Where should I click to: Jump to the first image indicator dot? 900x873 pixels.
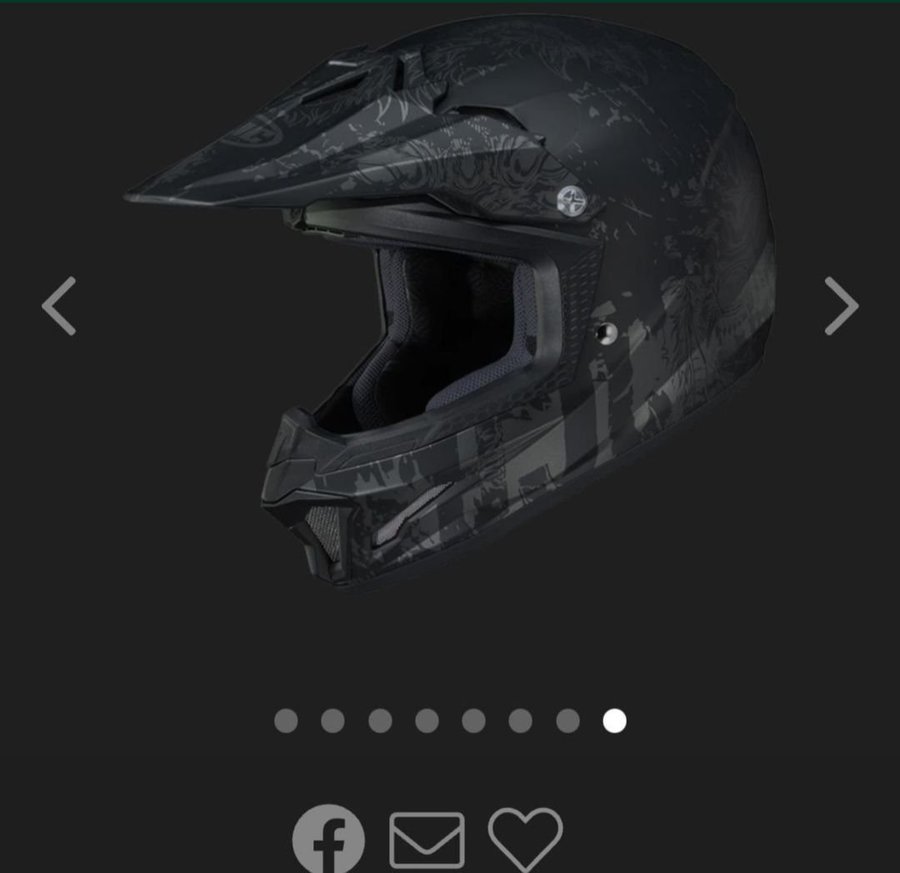coord(286,721)
